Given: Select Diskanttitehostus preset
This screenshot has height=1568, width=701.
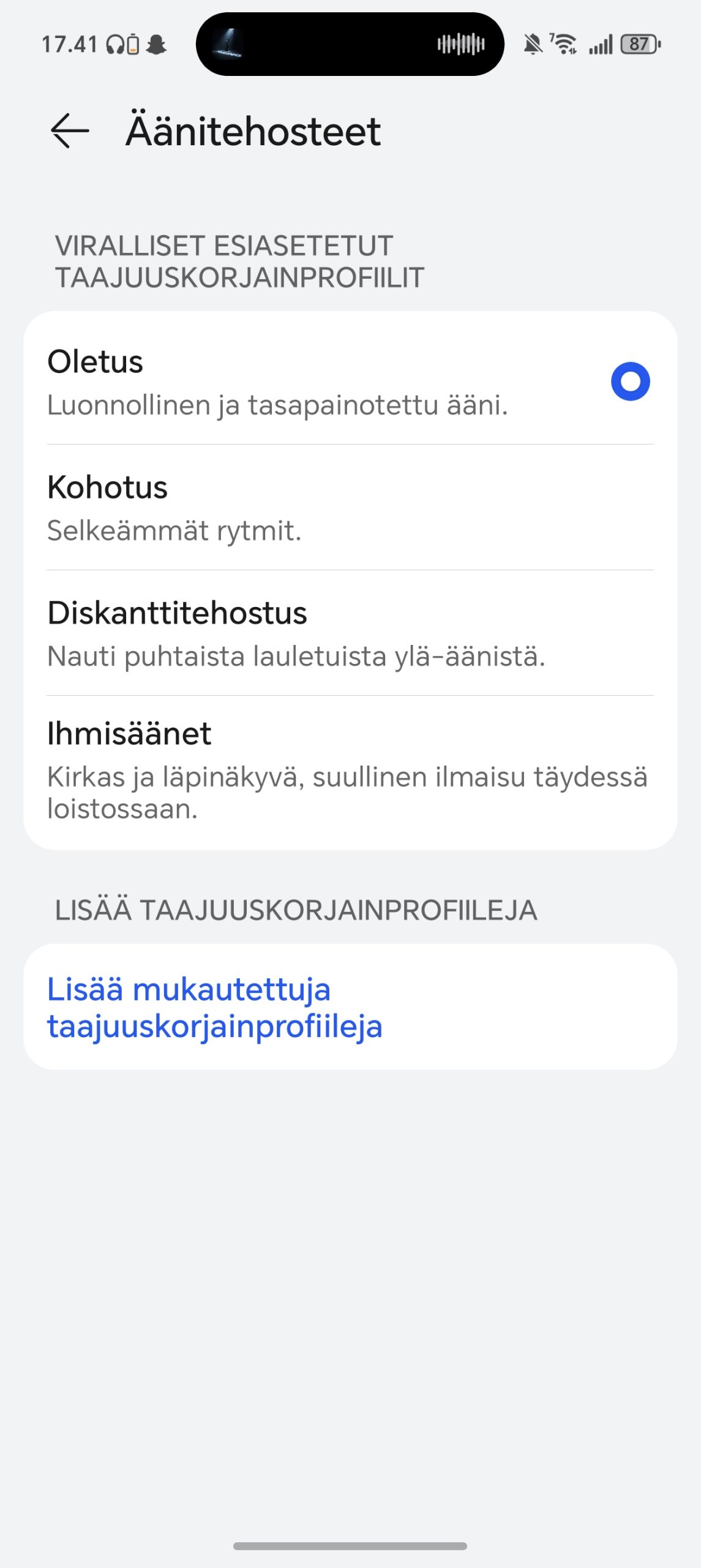Looking at the screenshot, I should [350, 633].
